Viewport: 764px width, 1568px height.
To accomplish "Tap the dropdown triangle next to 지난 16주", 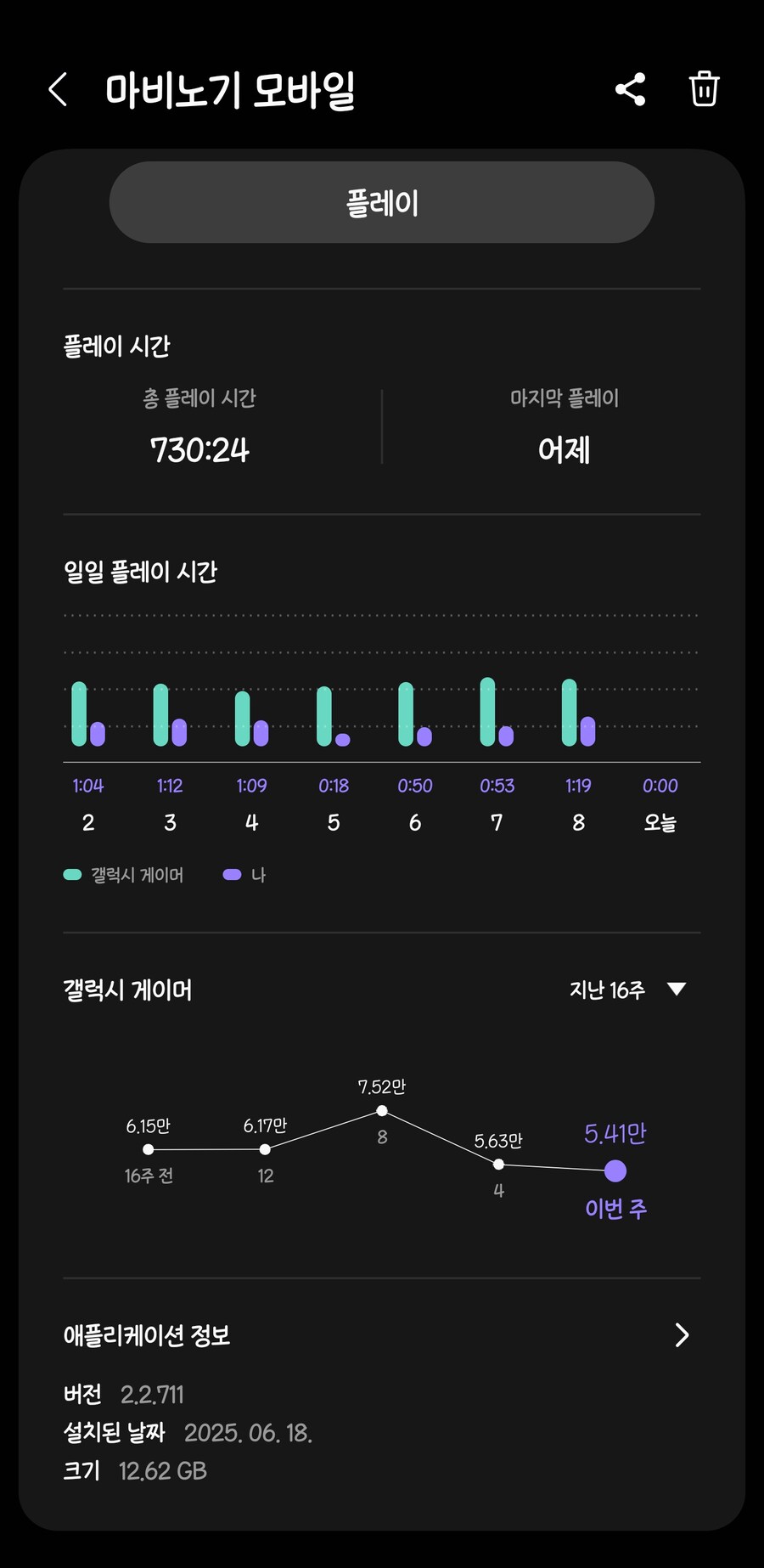I will (676, 989).
